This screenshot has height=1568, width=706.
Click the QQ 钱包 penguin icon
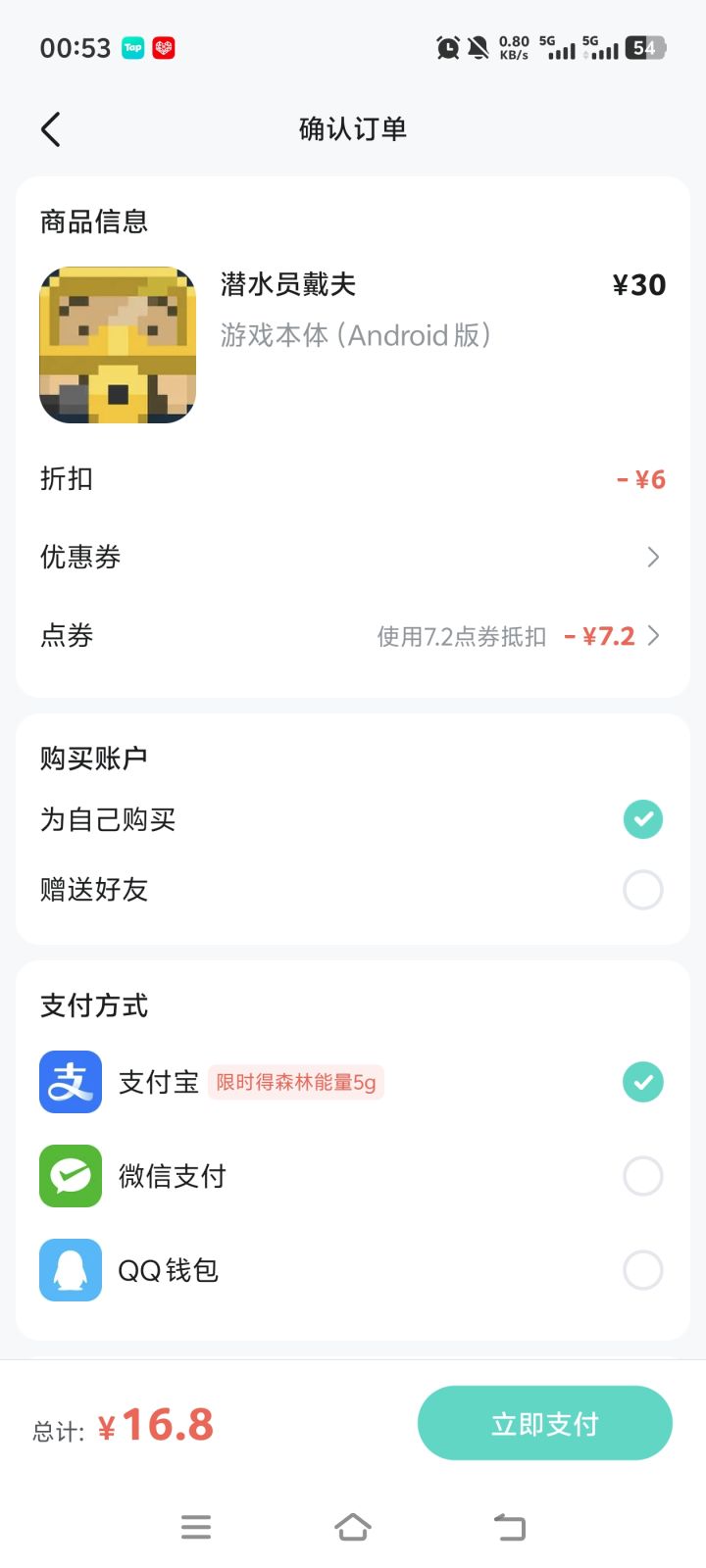click(x=70, y=1270)
